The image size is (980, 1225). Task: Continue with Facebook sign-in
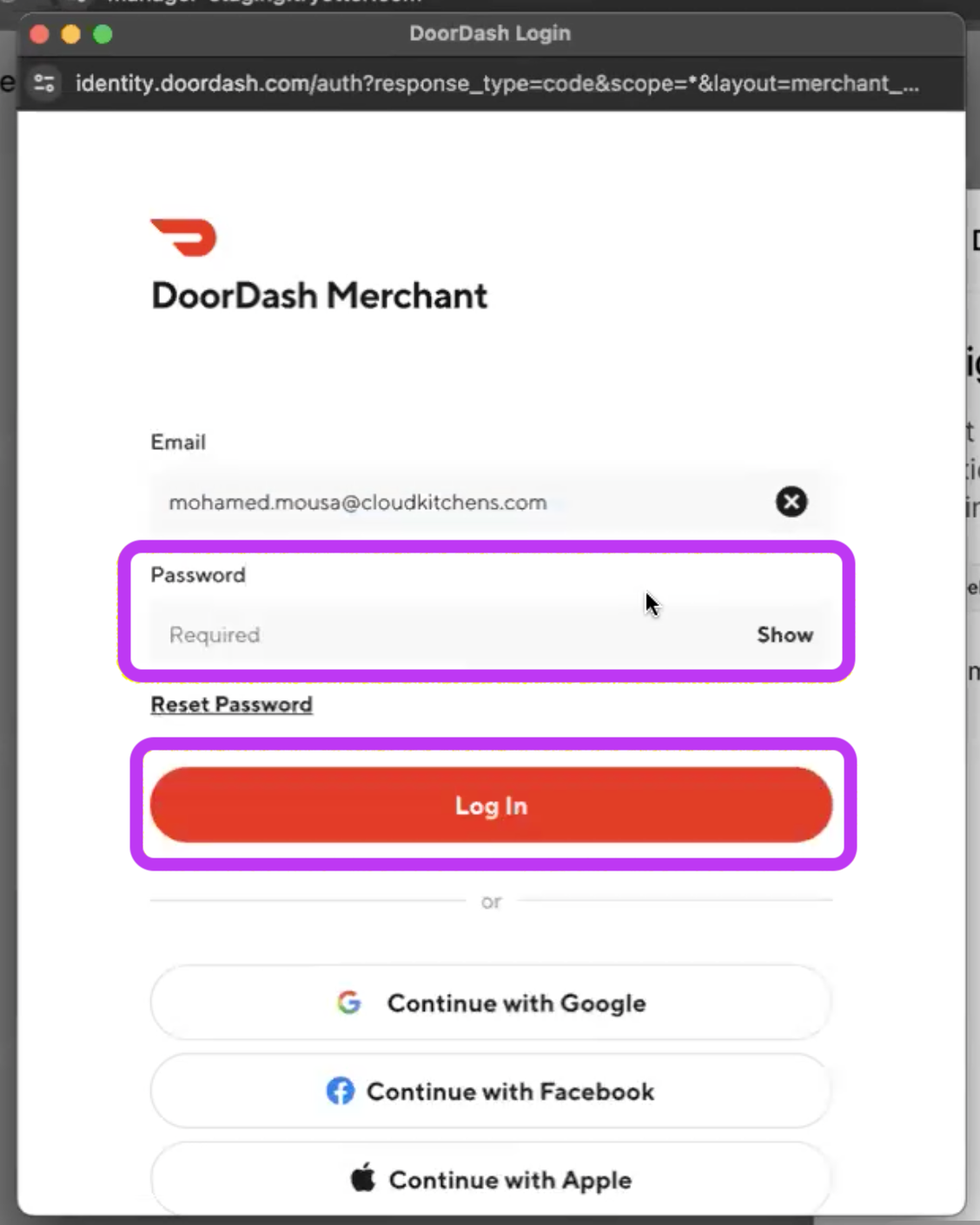click(491, 1091)
